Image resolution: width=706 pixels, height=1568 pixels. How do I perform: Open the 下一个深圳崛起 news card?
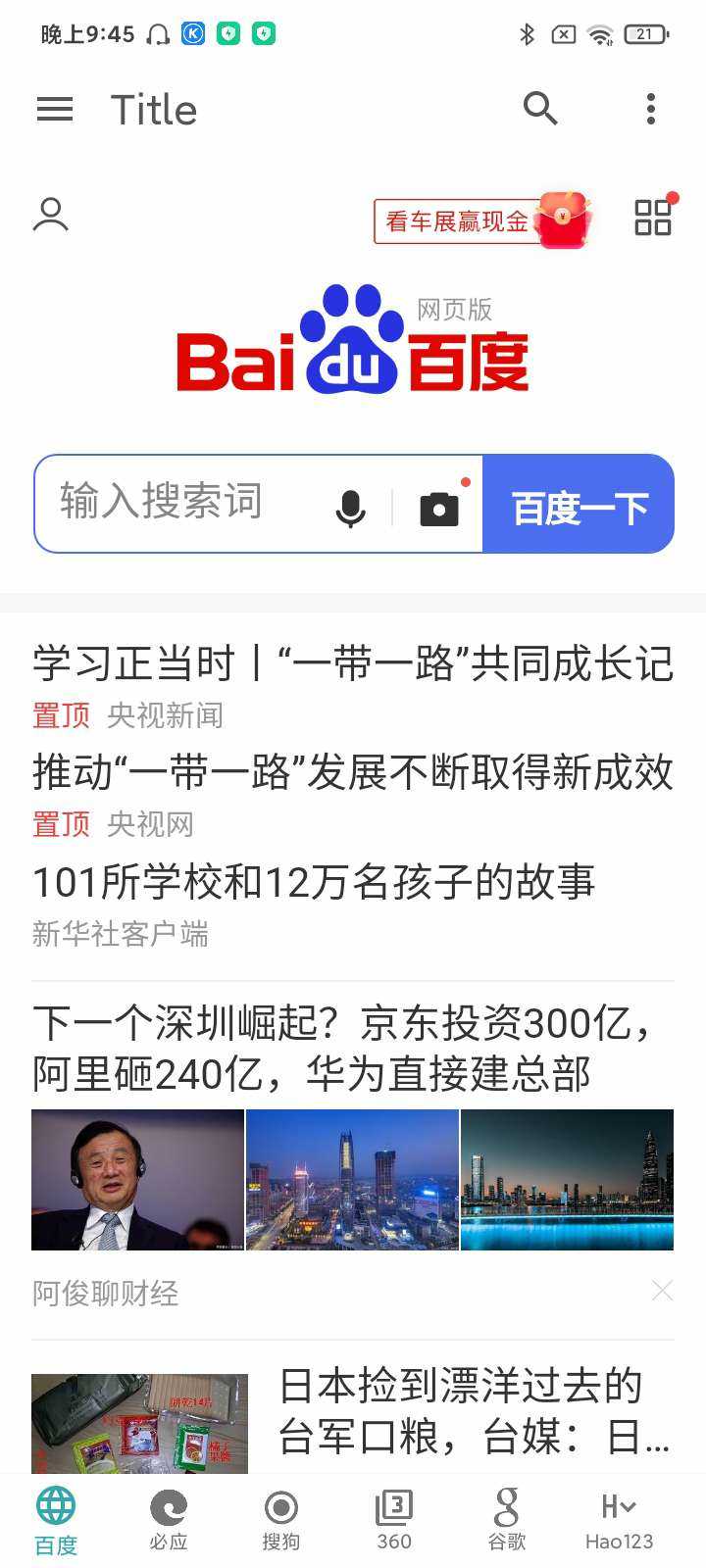[343, 1050]
